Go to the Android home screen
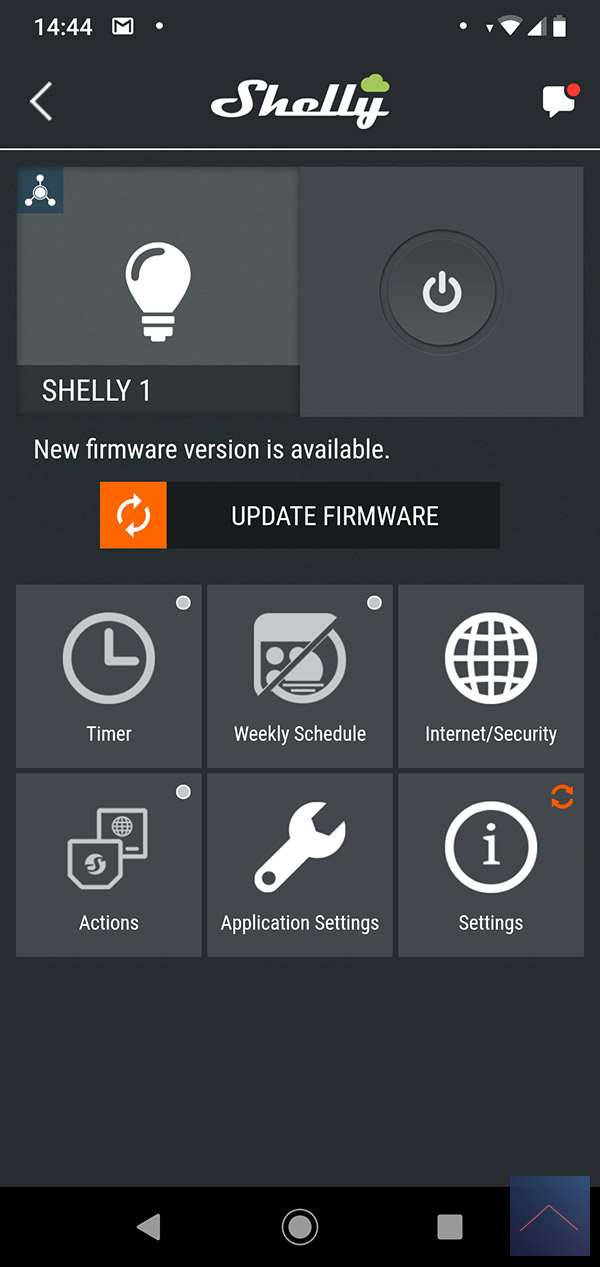The height and width of the screenshot is (1267, 600). 300,1226
